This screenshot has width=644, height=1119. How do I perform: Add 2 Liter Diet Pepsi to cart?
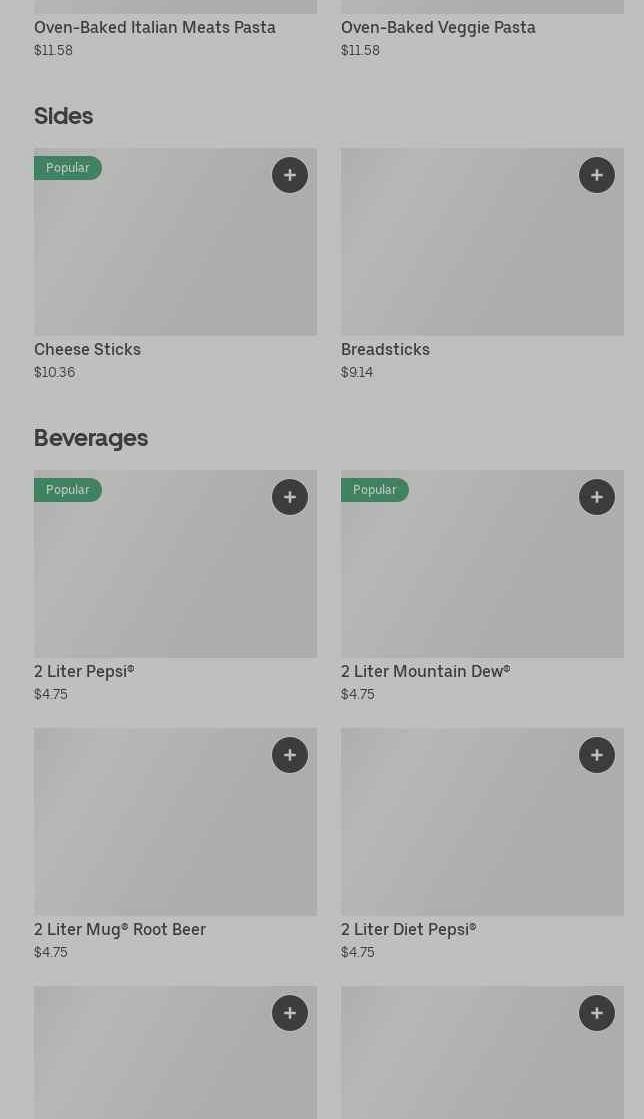point(597,755)
